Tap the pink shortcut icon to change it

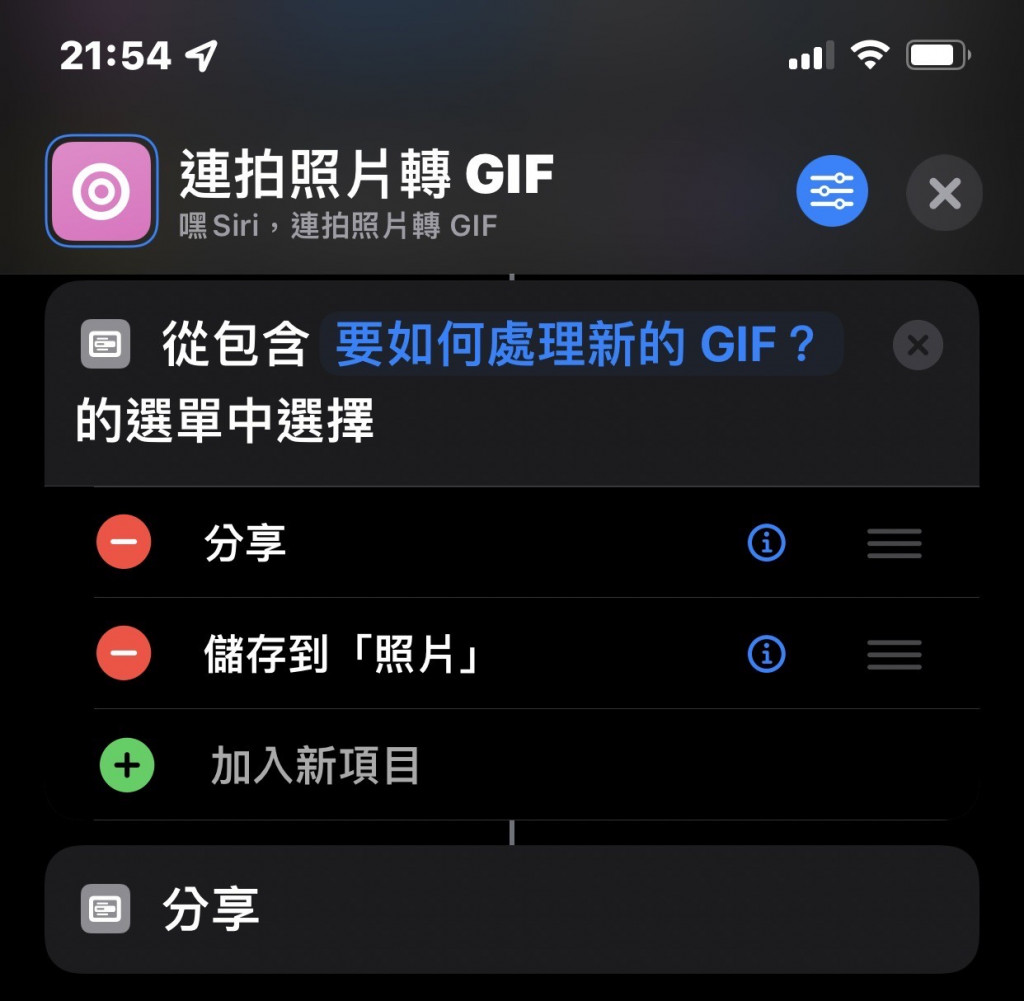click(x=101, y=191)
